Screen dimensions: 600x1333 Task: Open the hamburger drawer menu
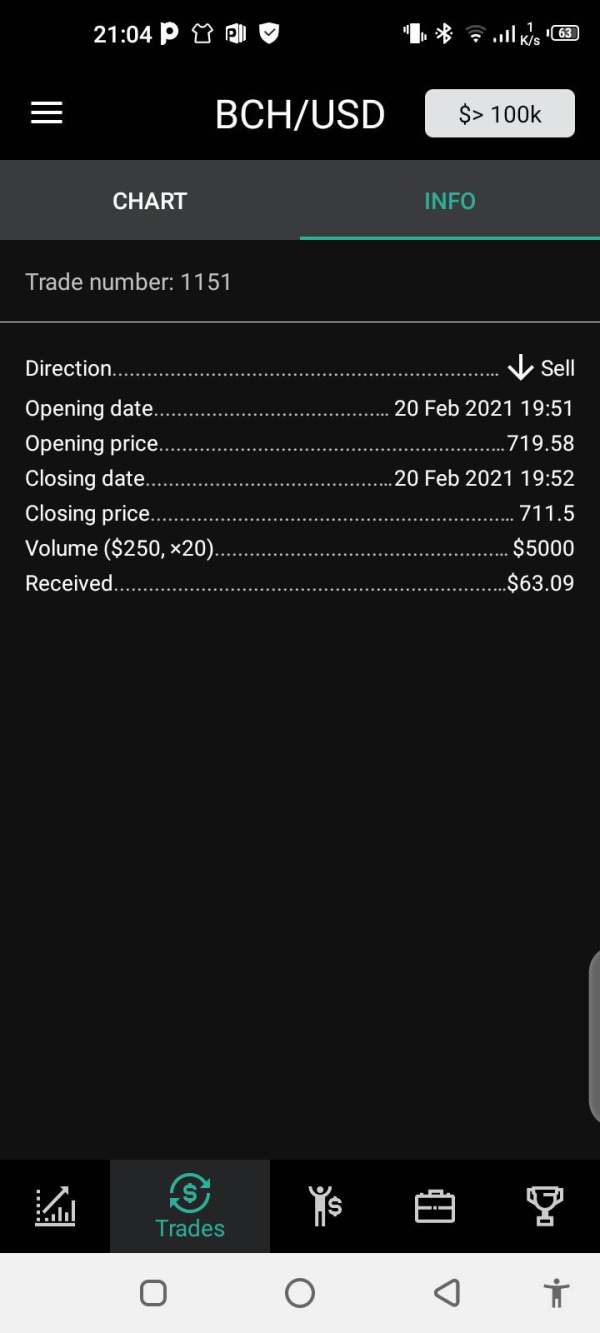(x=47, y=113)
